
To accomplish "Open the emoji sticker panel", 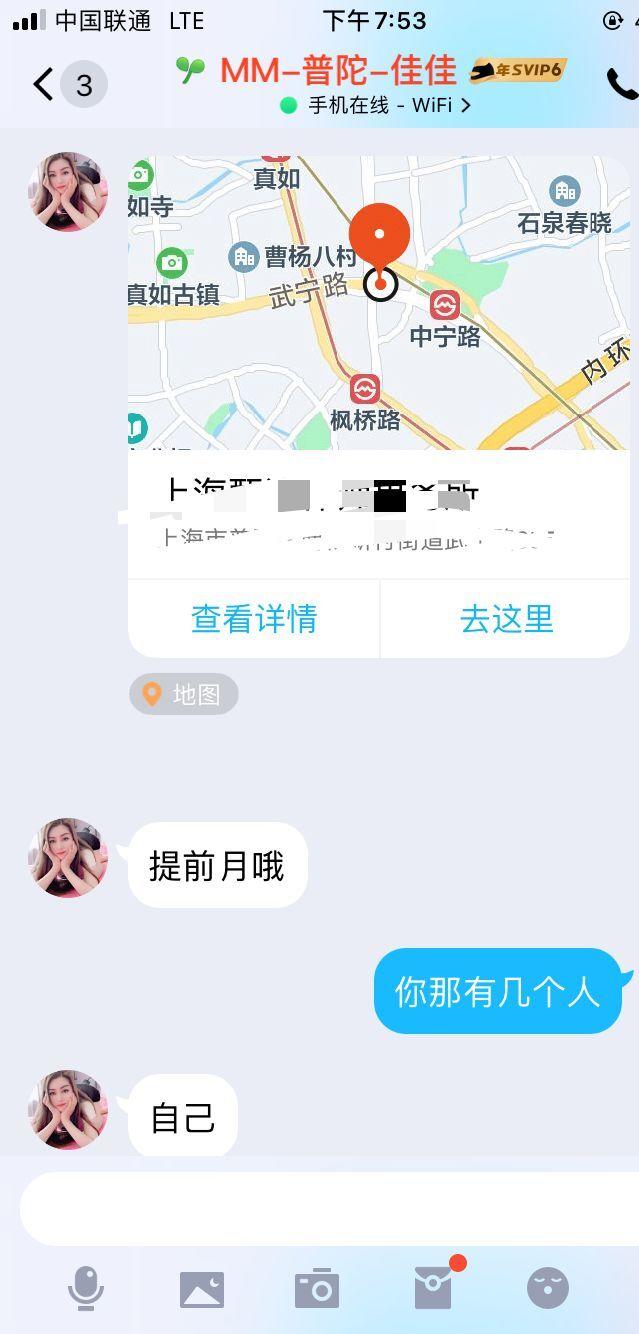I will click(x=548, y=1288).
